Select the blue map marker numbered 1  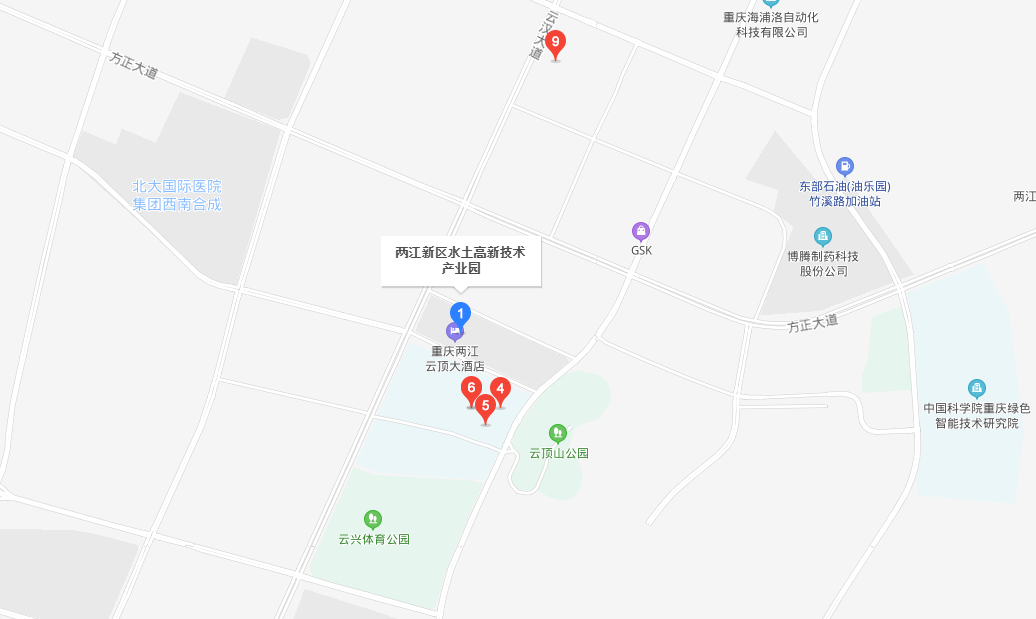[x=460, y=313]
